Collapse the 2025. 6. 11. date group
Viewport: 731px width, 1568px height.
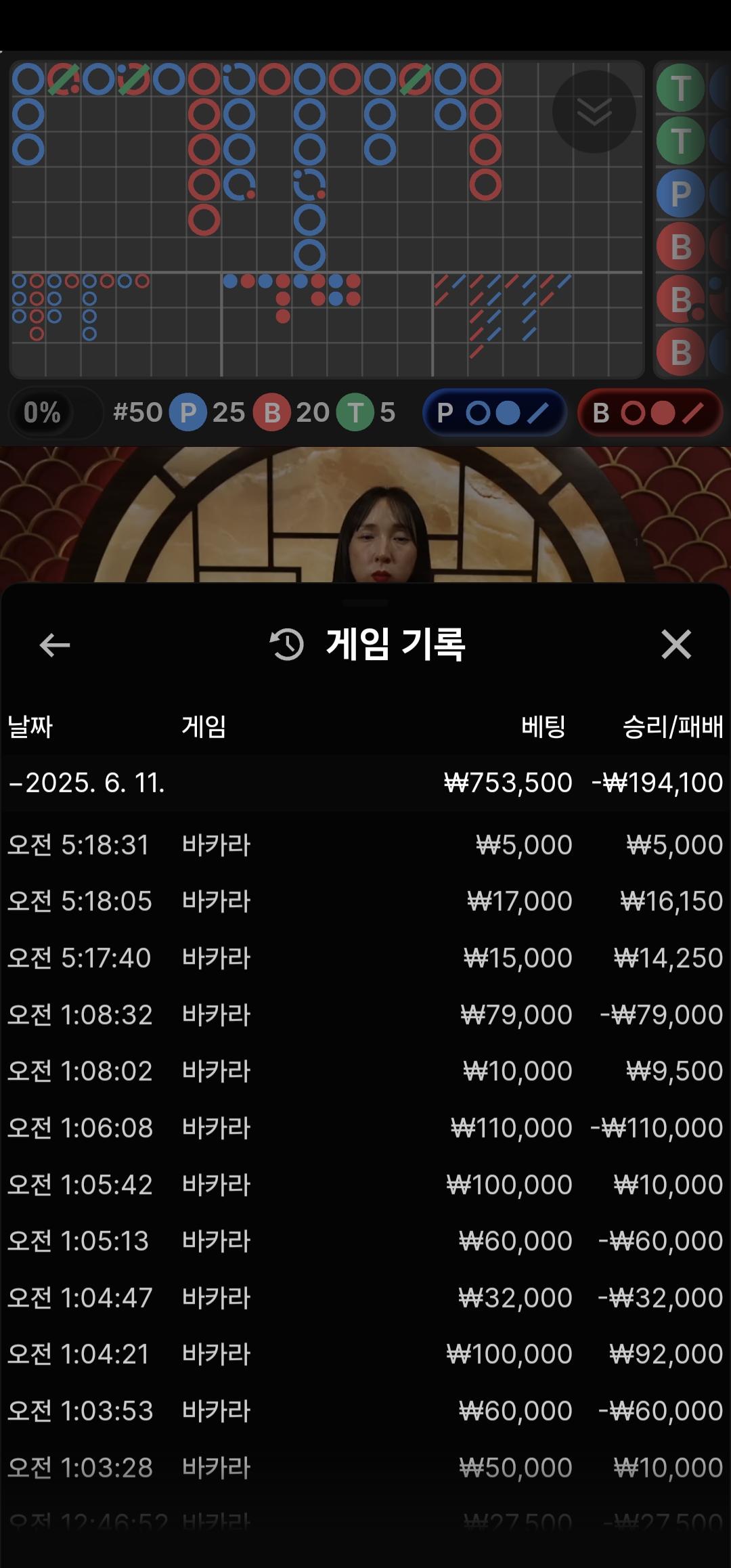tap(86, 783)
